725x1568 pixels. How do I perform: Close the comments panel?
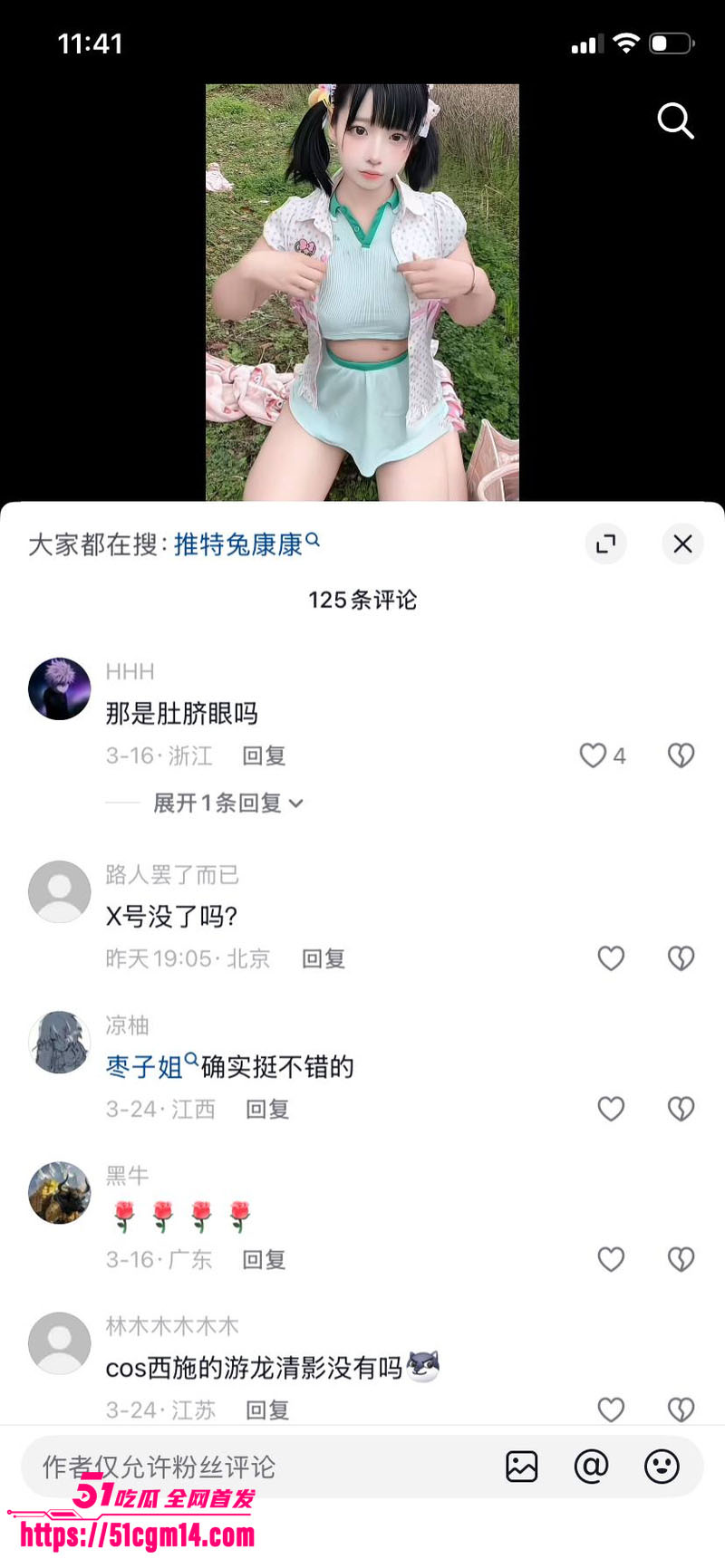pyautogui.click(x=682, y=544)
